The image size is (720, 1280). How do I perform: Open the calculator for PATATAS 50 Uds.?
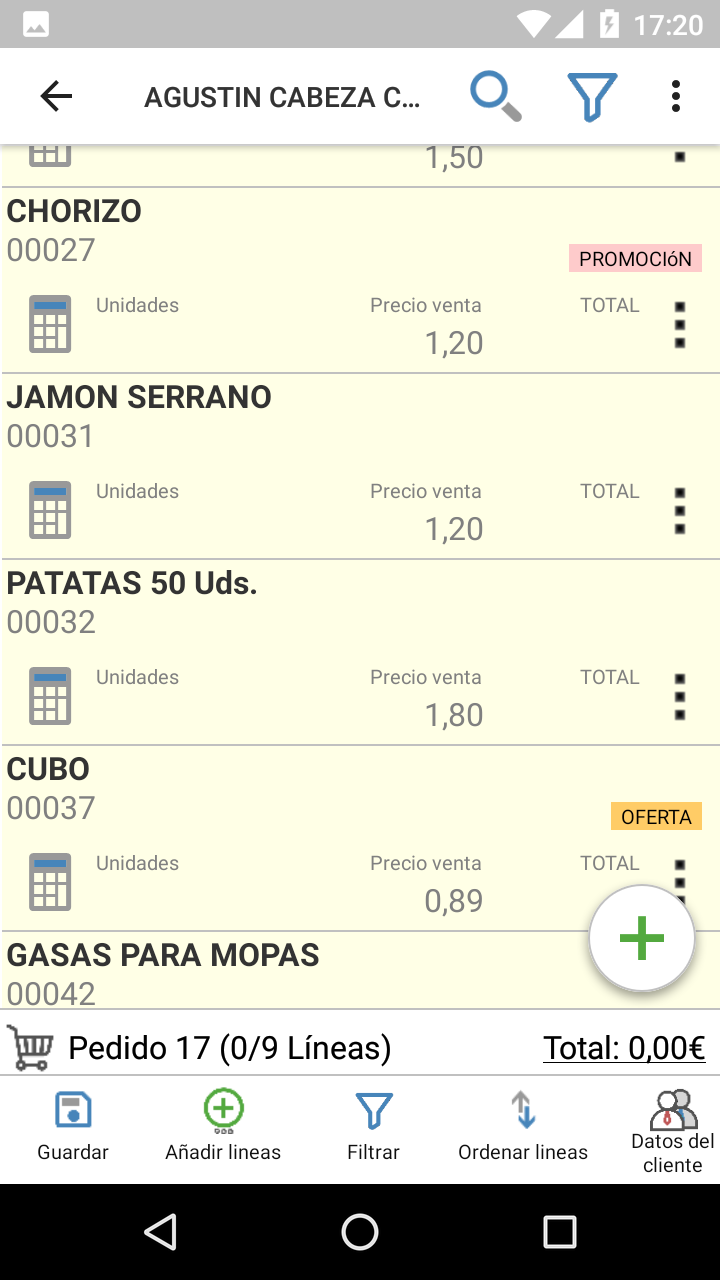(50, 696)
